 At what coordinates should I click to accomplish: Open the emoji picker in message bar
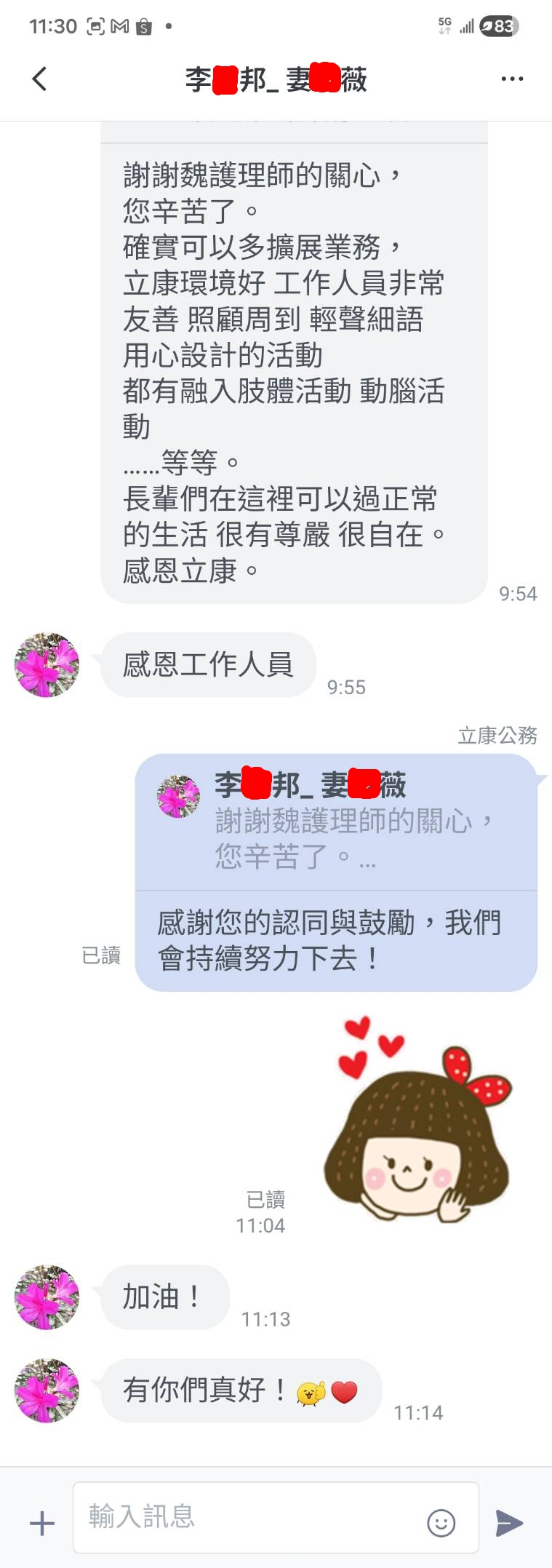coord(442,1519)
